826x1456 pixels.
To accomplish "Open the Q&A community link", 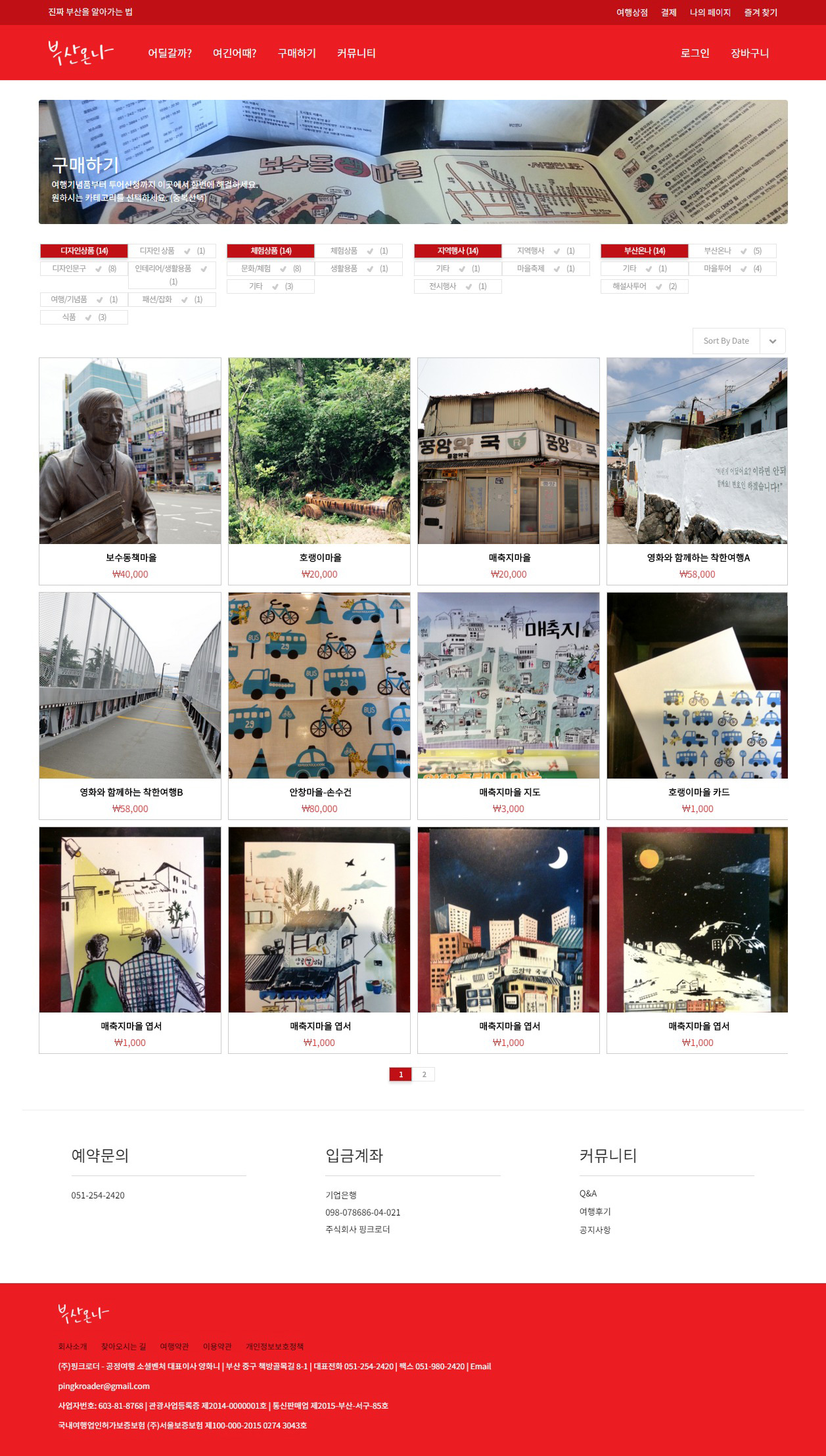I will (x=588, y=1193).
